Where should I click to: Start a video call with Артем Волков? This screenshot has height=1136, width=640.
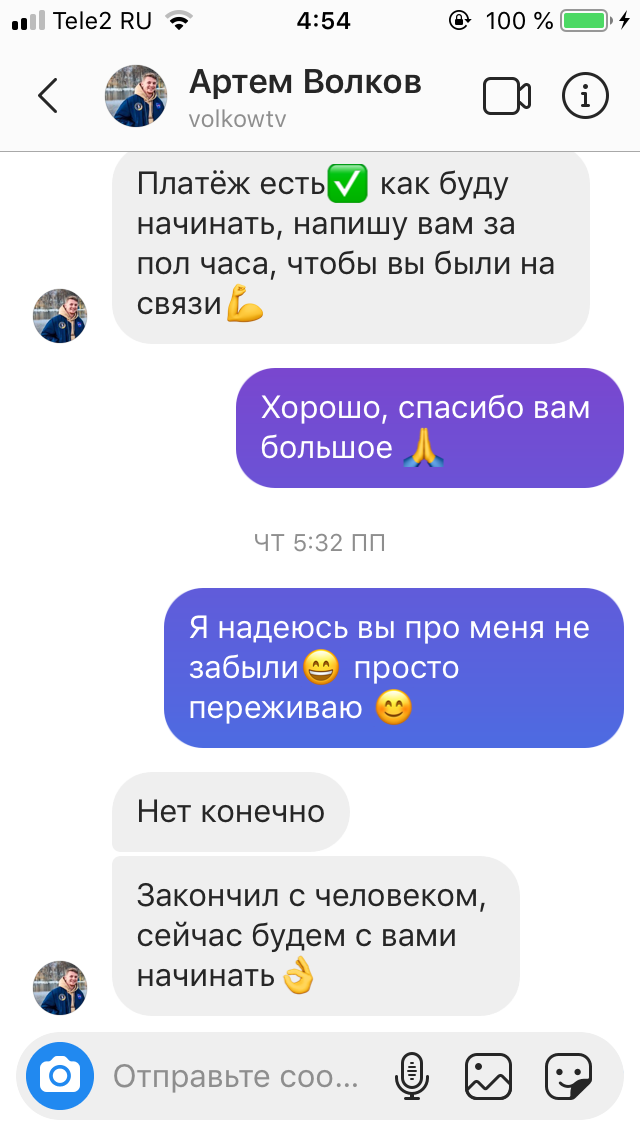pyautogui.click(x=507, y=96)
